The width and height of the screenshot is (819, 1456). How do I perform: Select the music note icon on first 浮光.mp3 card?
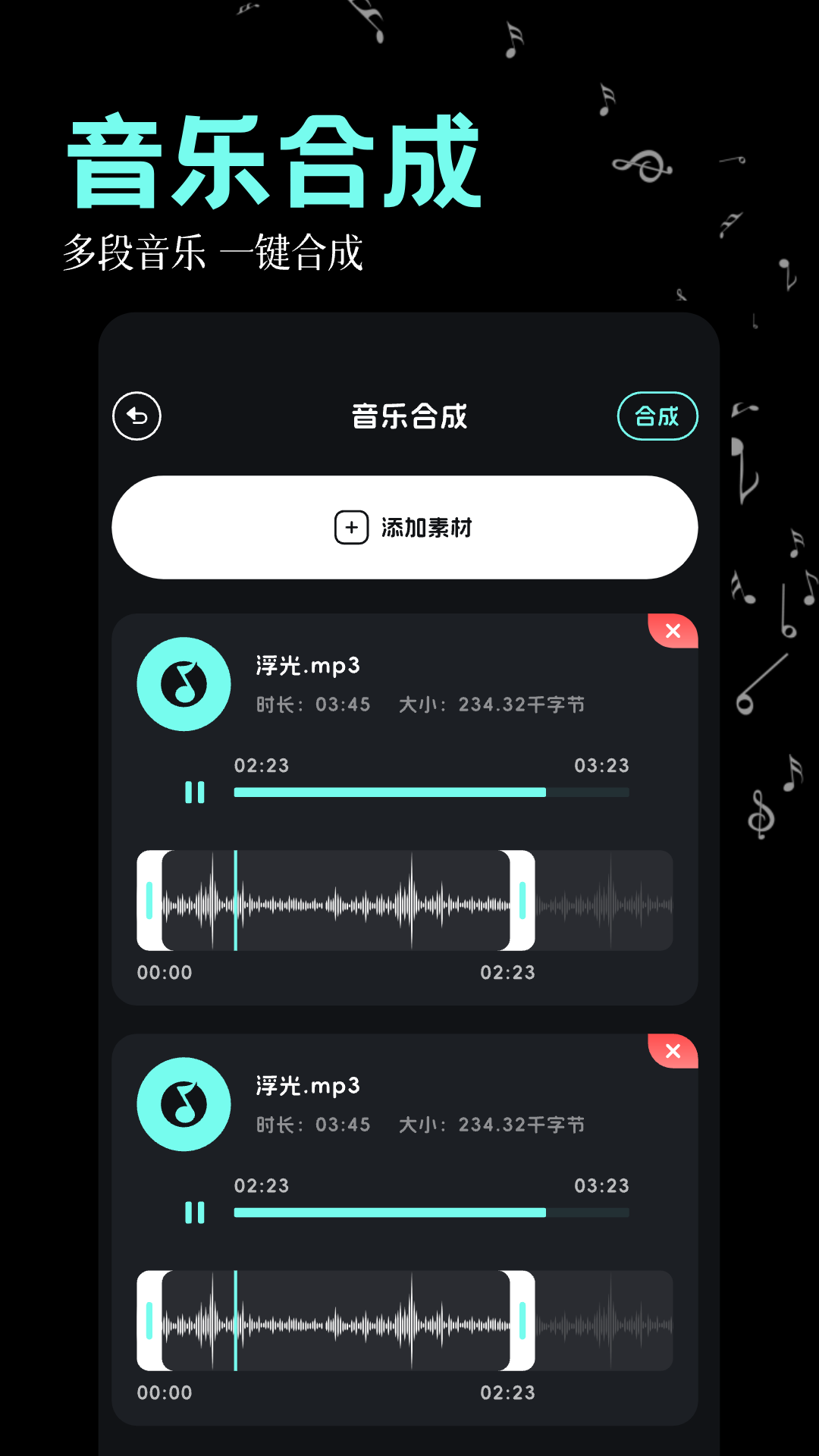point(184,684)
